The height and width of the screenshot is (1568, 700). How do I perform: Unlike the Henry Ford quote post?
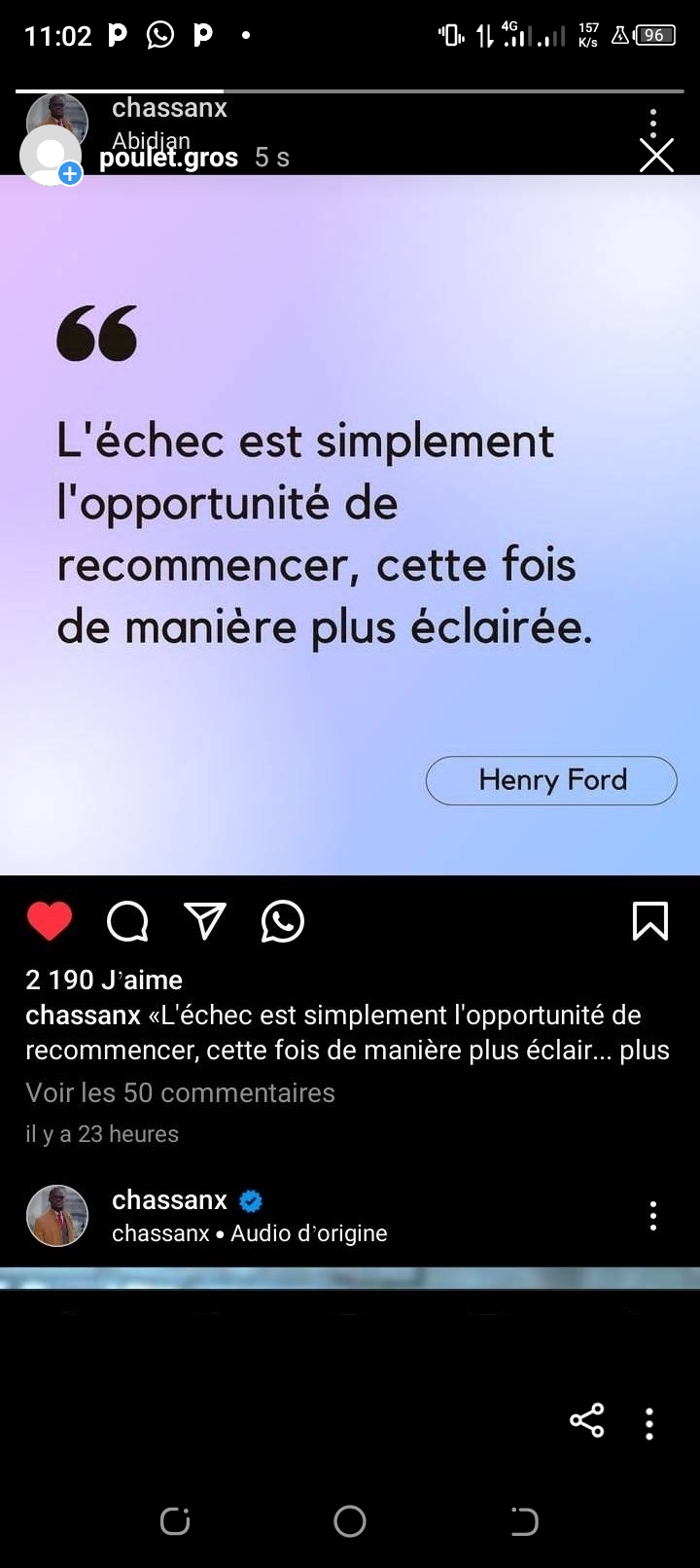click(x=50, y=921)
